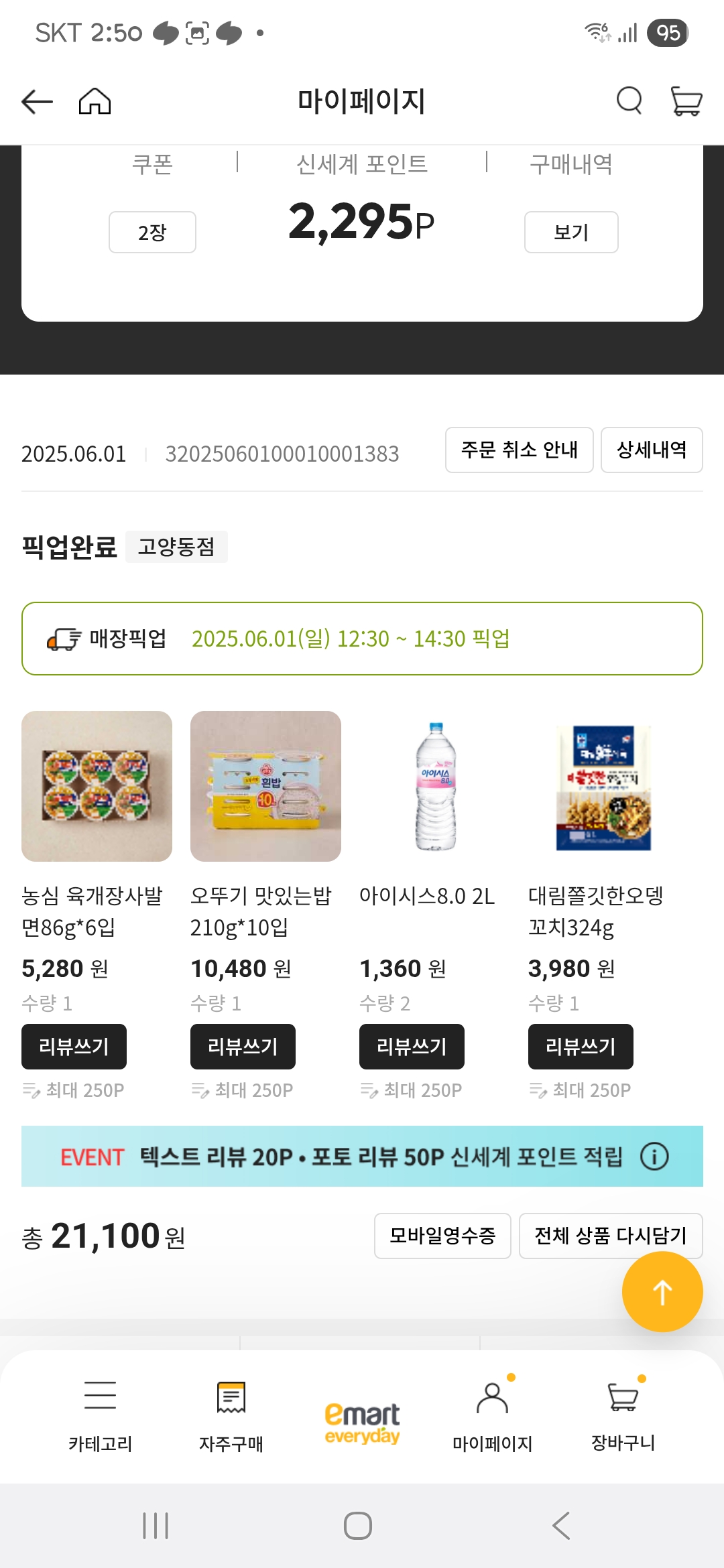Tap 보기 to view 구매내역
Viewport: 724px width, 1568px height.
570,232
